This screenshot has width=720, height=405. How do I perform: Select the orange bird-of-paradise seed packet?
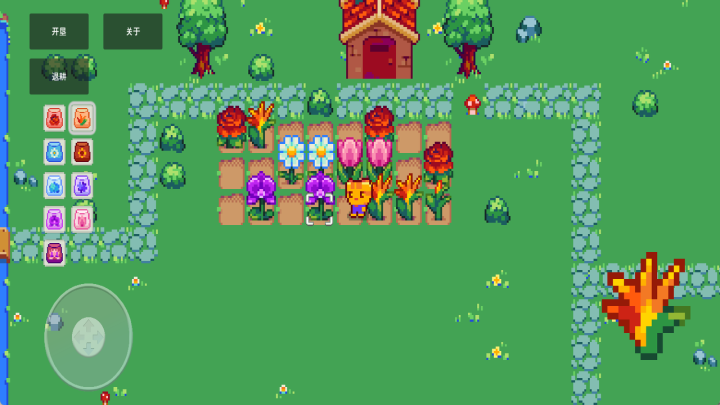tap(82, 118)
